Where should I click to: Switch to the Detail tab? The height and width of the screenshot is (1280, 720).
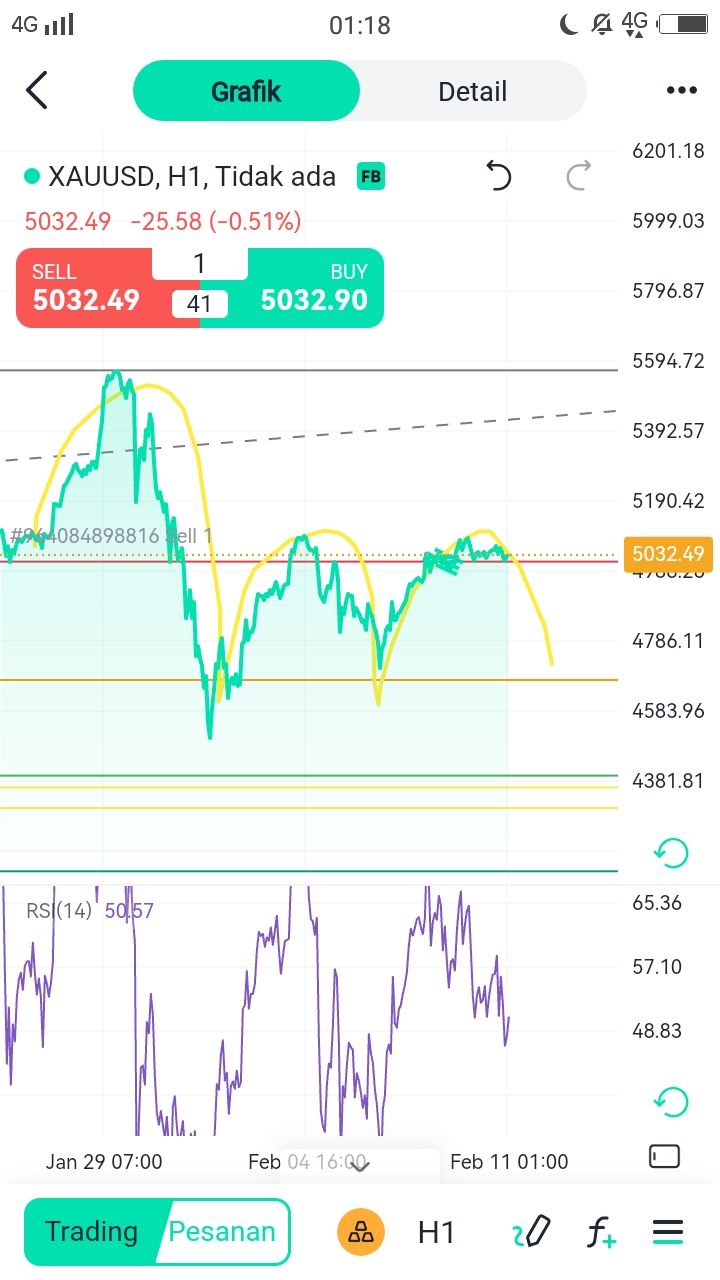(472, 91)
